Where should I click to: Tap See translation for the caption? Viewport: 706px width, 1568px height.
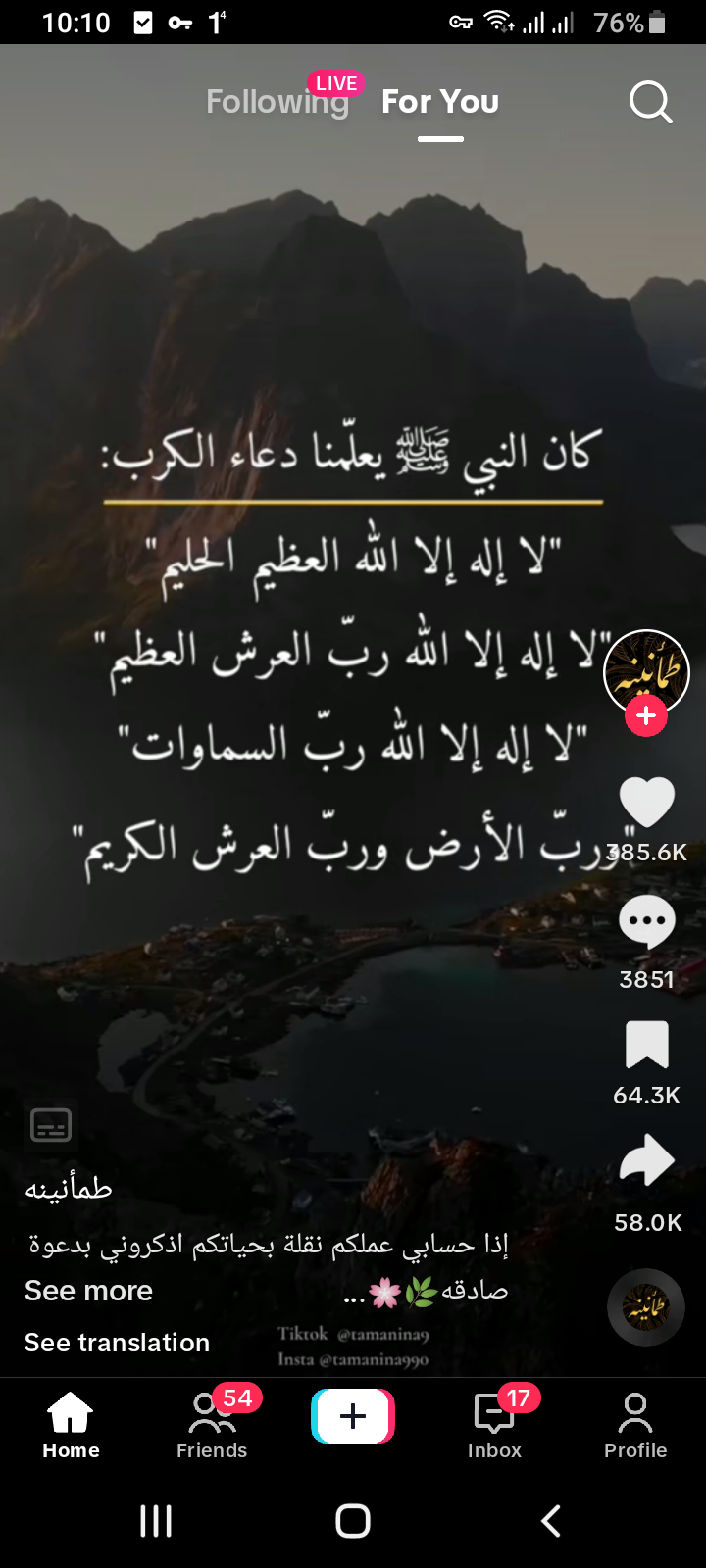point(117,1343)
